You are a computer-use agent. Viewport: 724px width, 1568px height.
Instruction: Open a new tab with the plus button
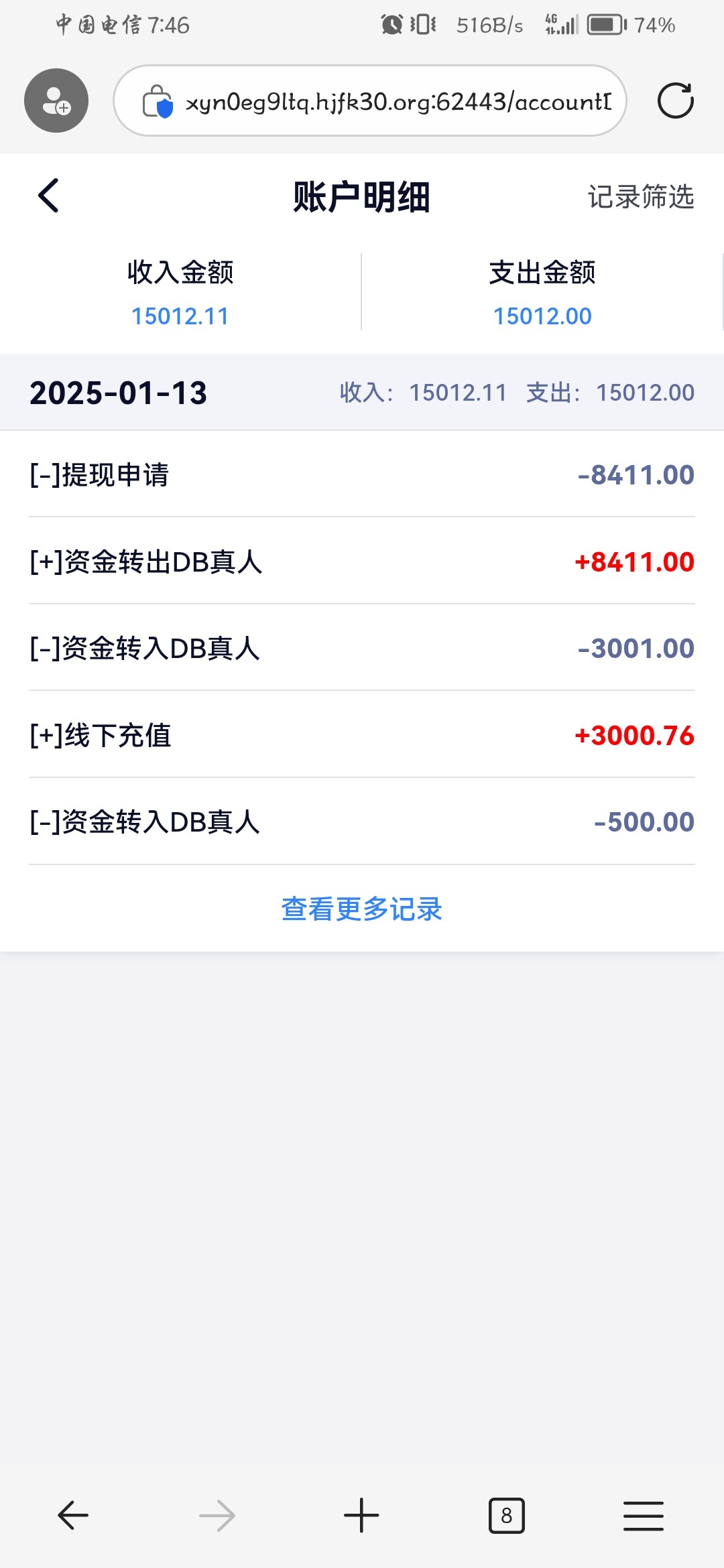[361, 1516]
